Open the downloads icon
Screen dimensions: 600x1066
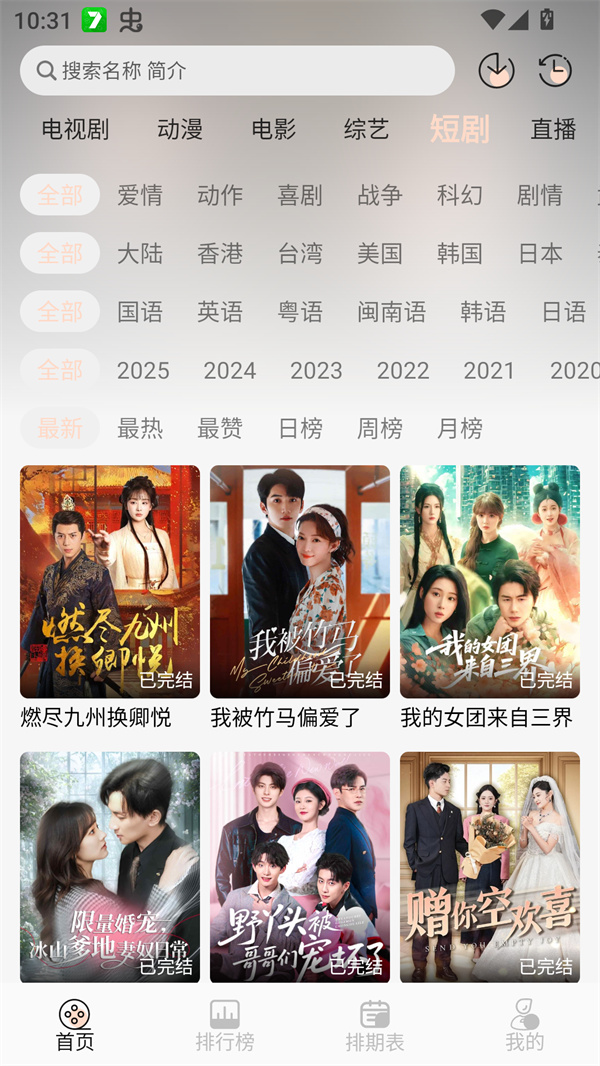[496, 70]
